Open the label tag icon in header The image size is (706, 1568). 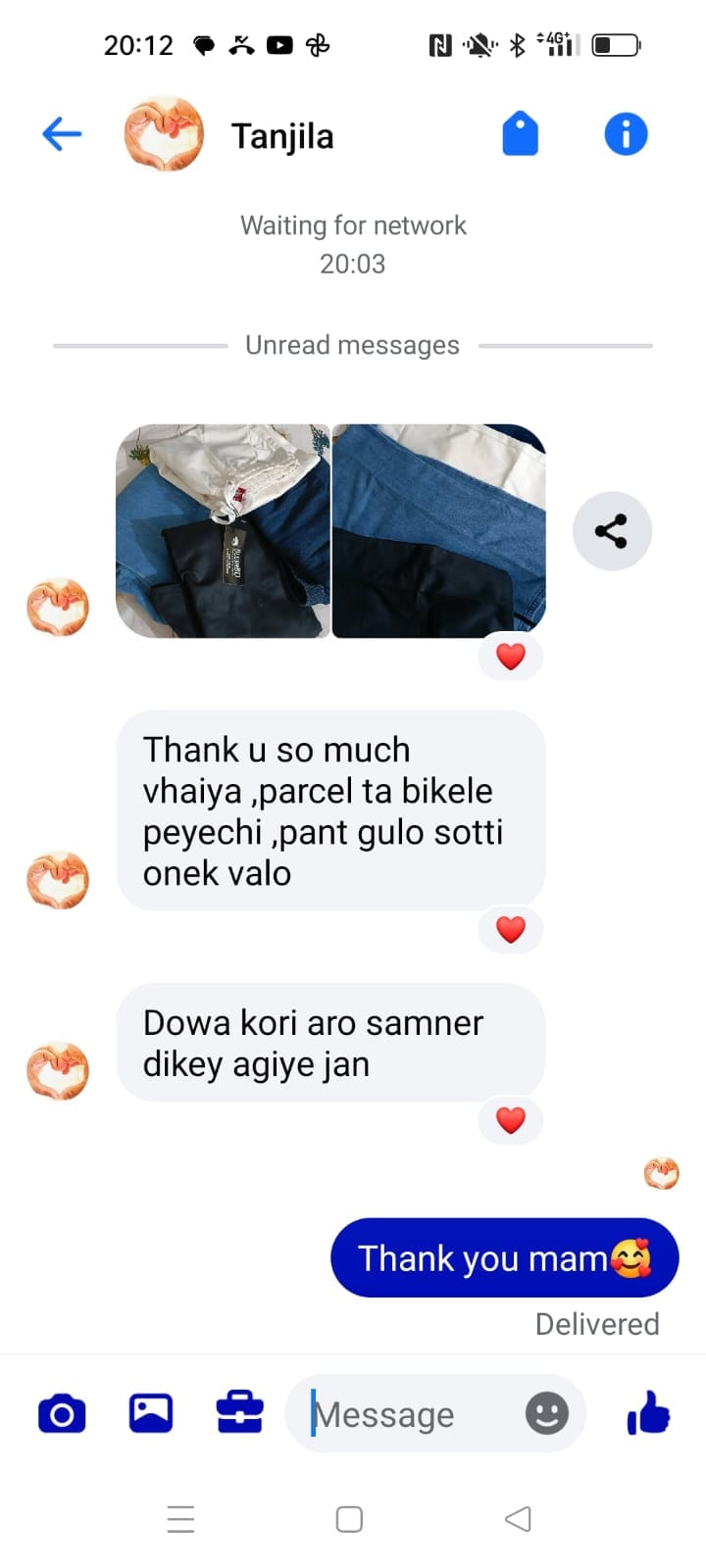pos(521,134)
